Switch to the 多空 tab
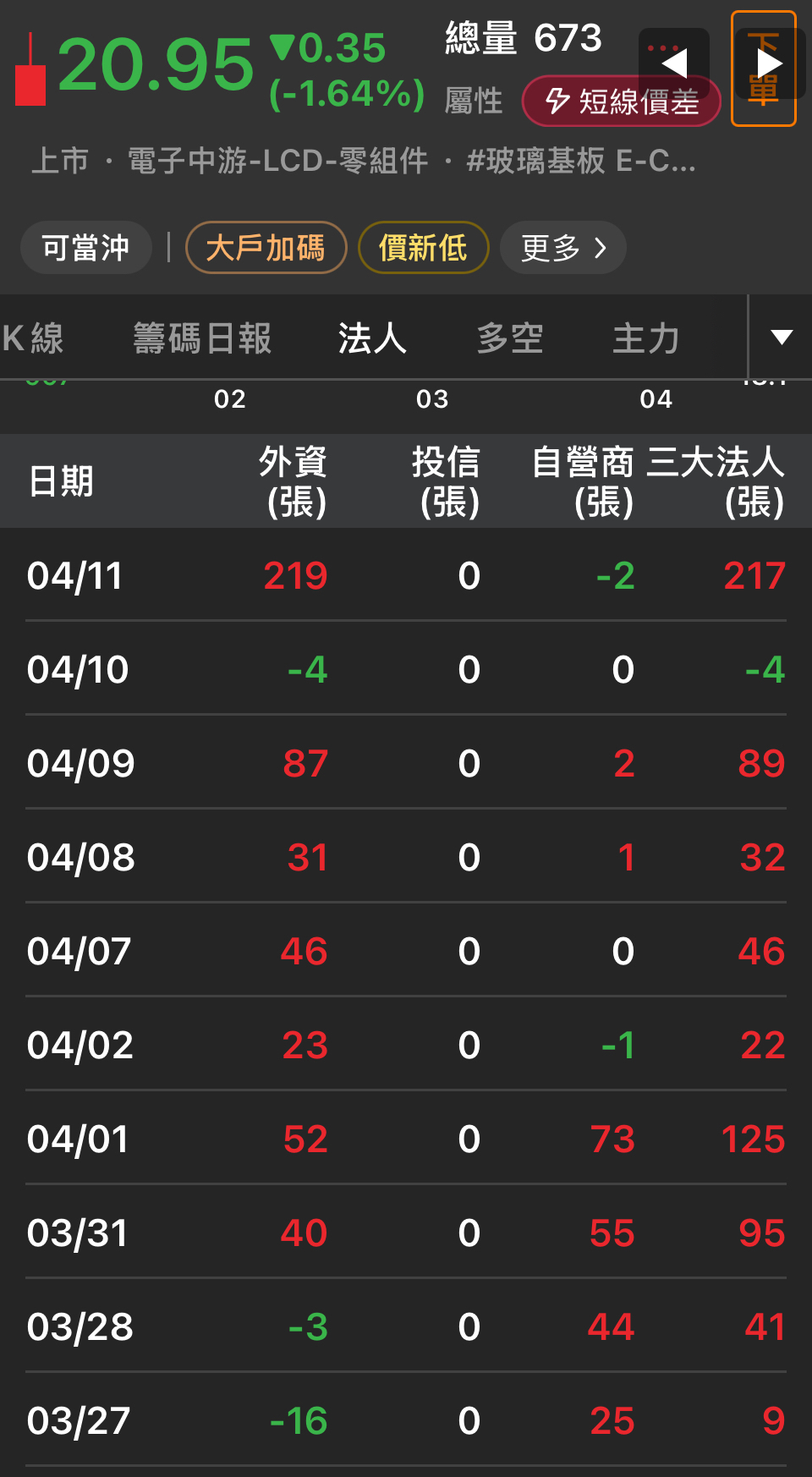812x1477 pixels. [509, 338]
